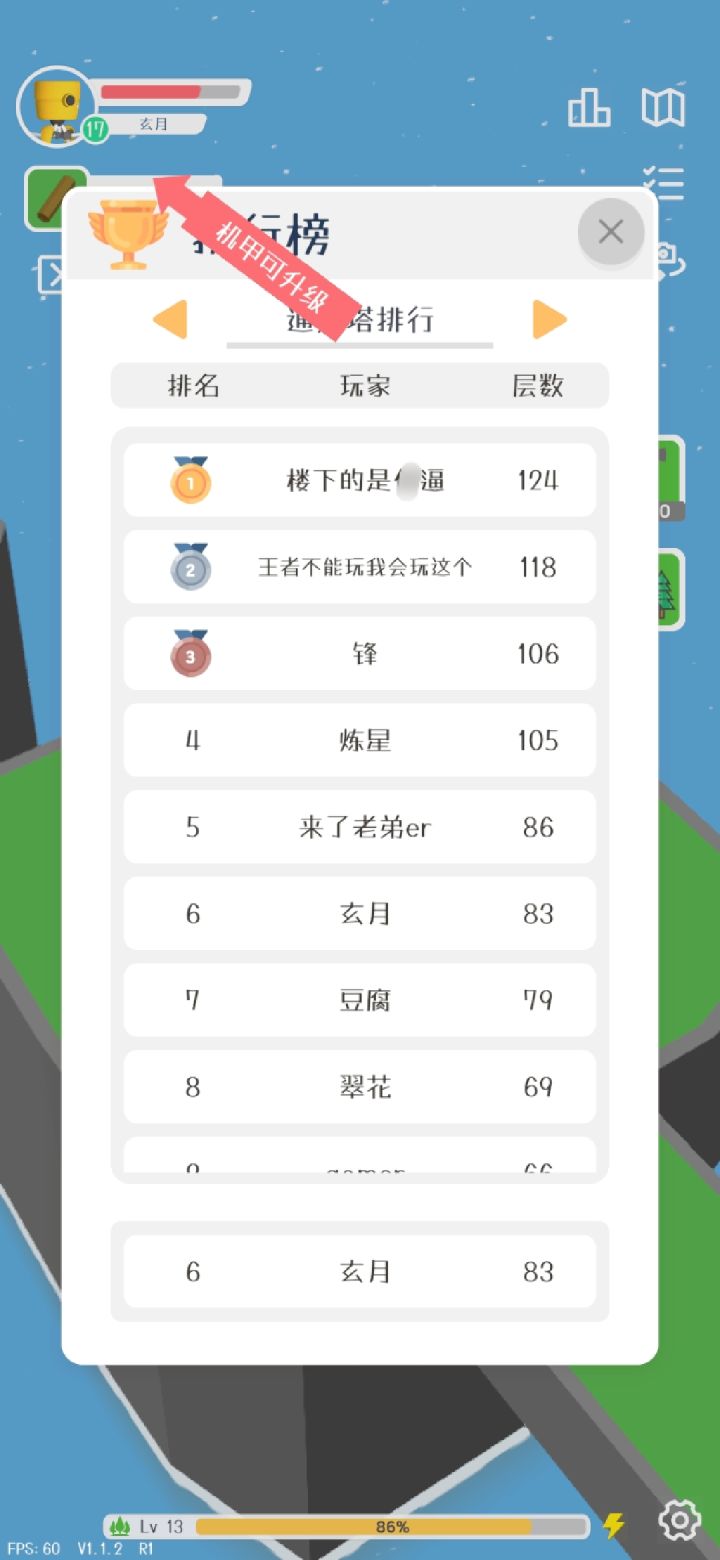Select the wooden club equipment slot
720x1560 pixels.
click(54, 198)
